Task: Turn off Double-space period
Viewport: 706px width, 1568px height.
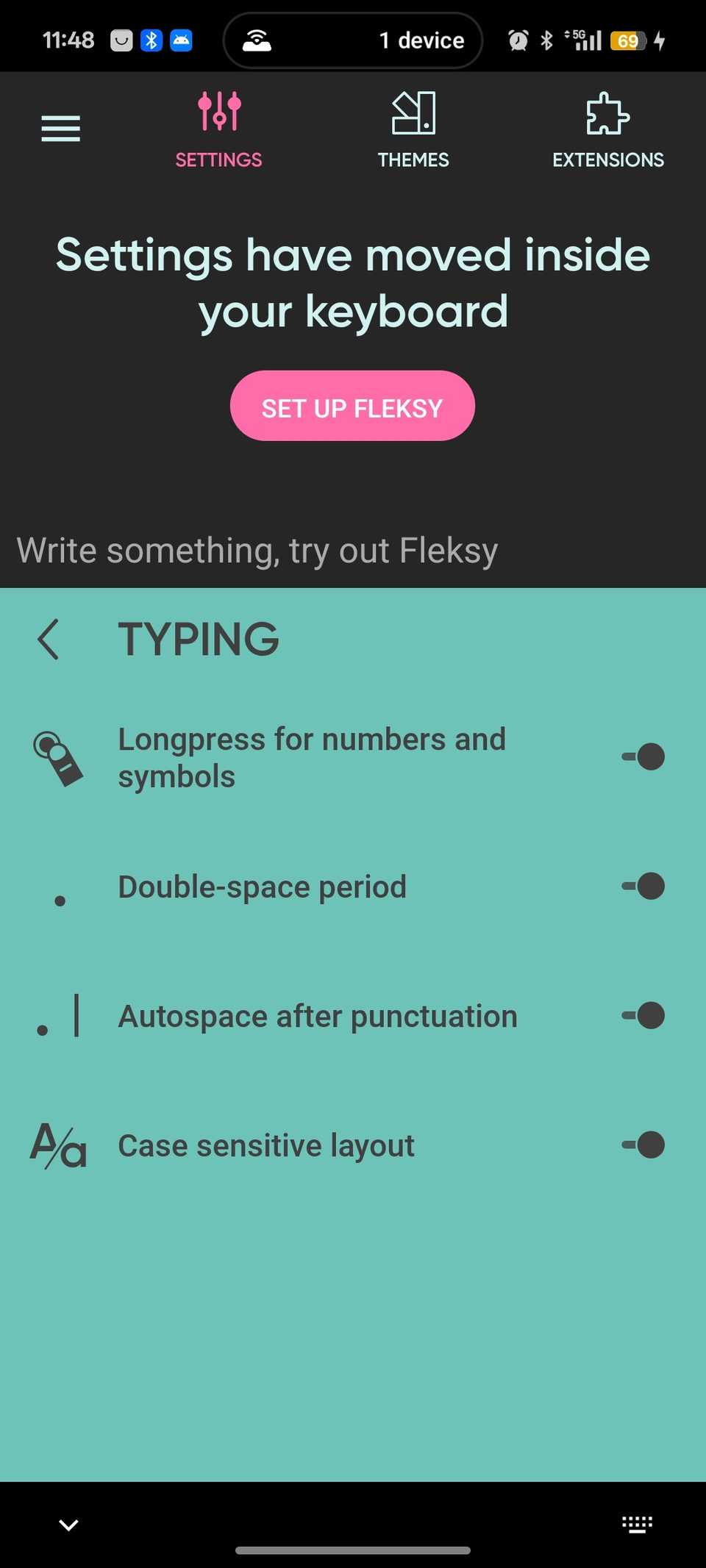Action: coord(643,886)
